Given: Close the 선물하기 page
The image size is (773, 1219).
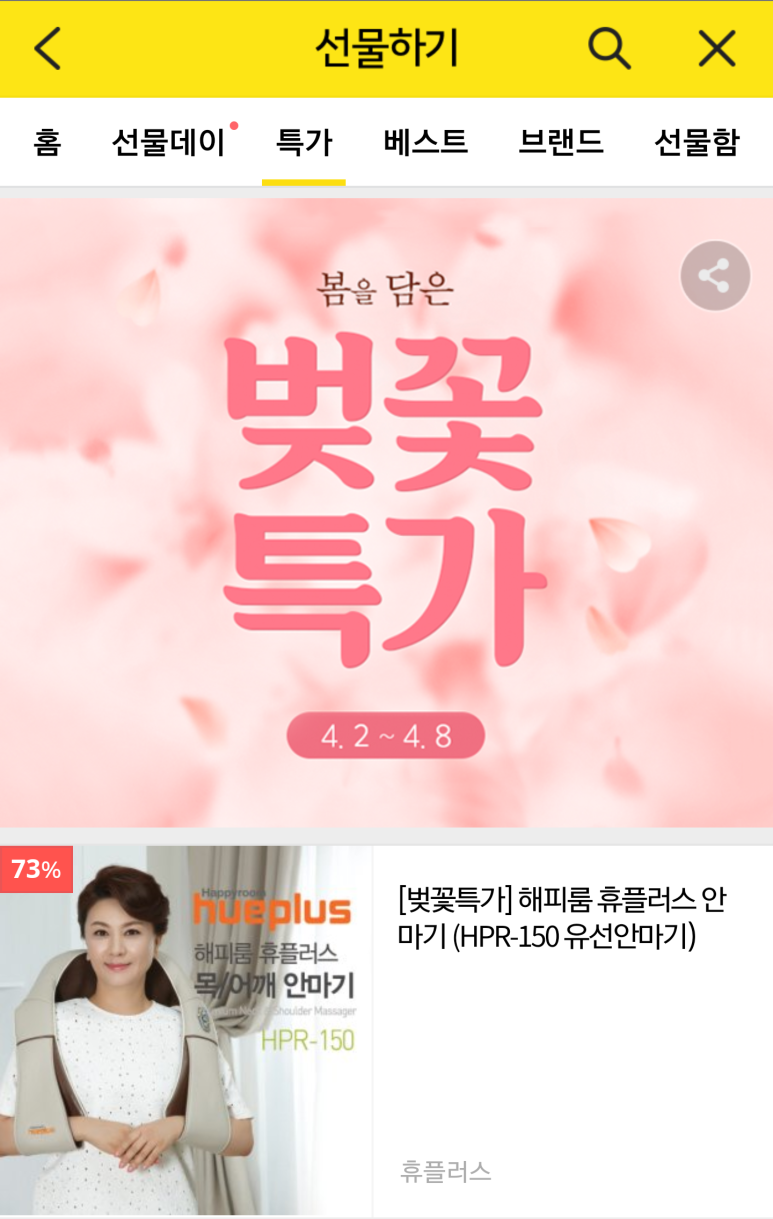Looking at the screenshot, I should click(716, 48).
